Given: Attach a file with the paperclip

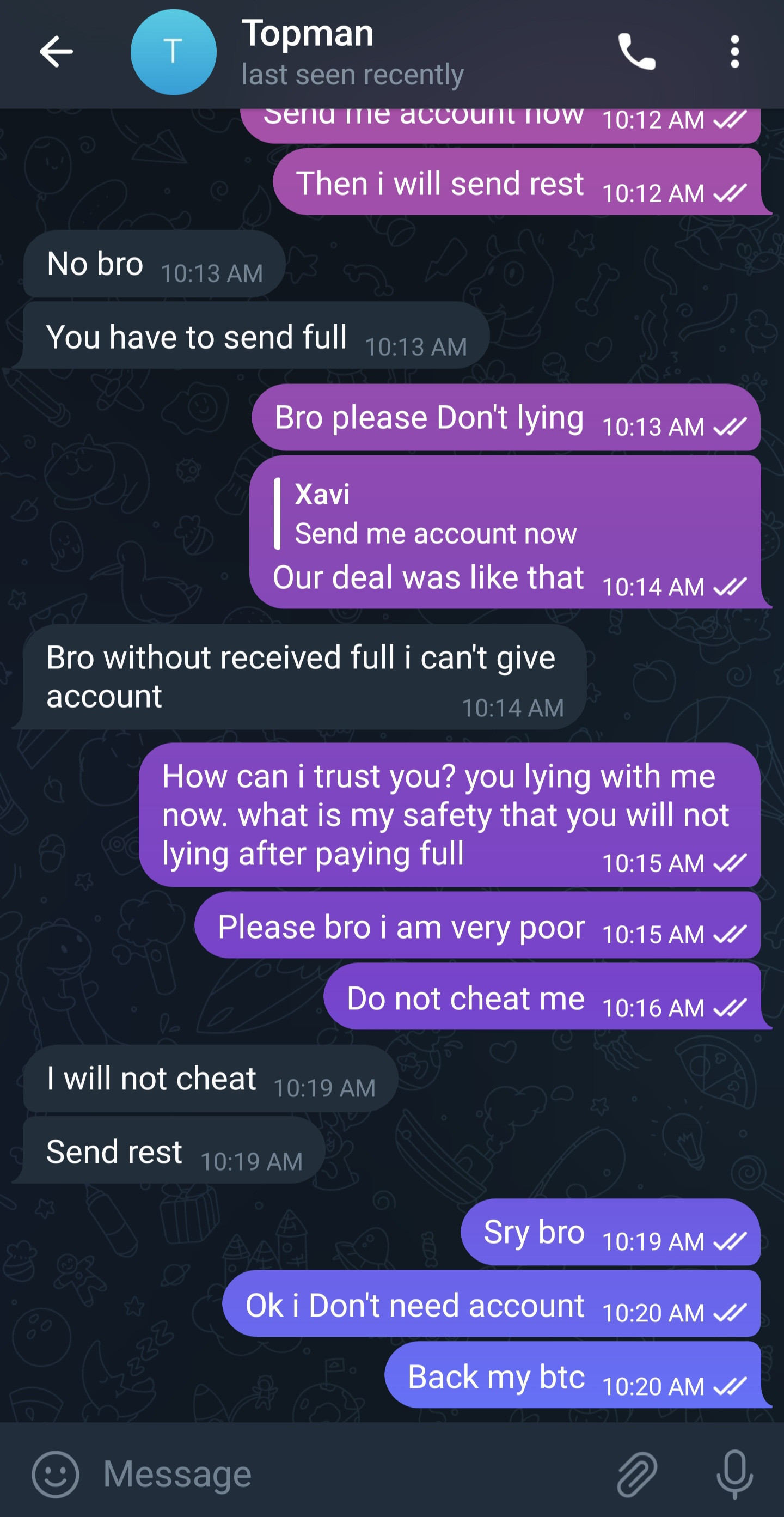Looking at the screenshot, I should (x=637, y=1473).
